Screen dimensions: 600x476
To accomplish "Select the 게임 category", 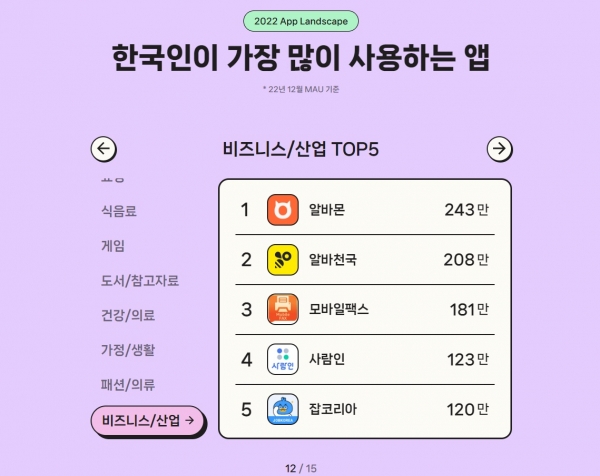I will coord(113,245).
